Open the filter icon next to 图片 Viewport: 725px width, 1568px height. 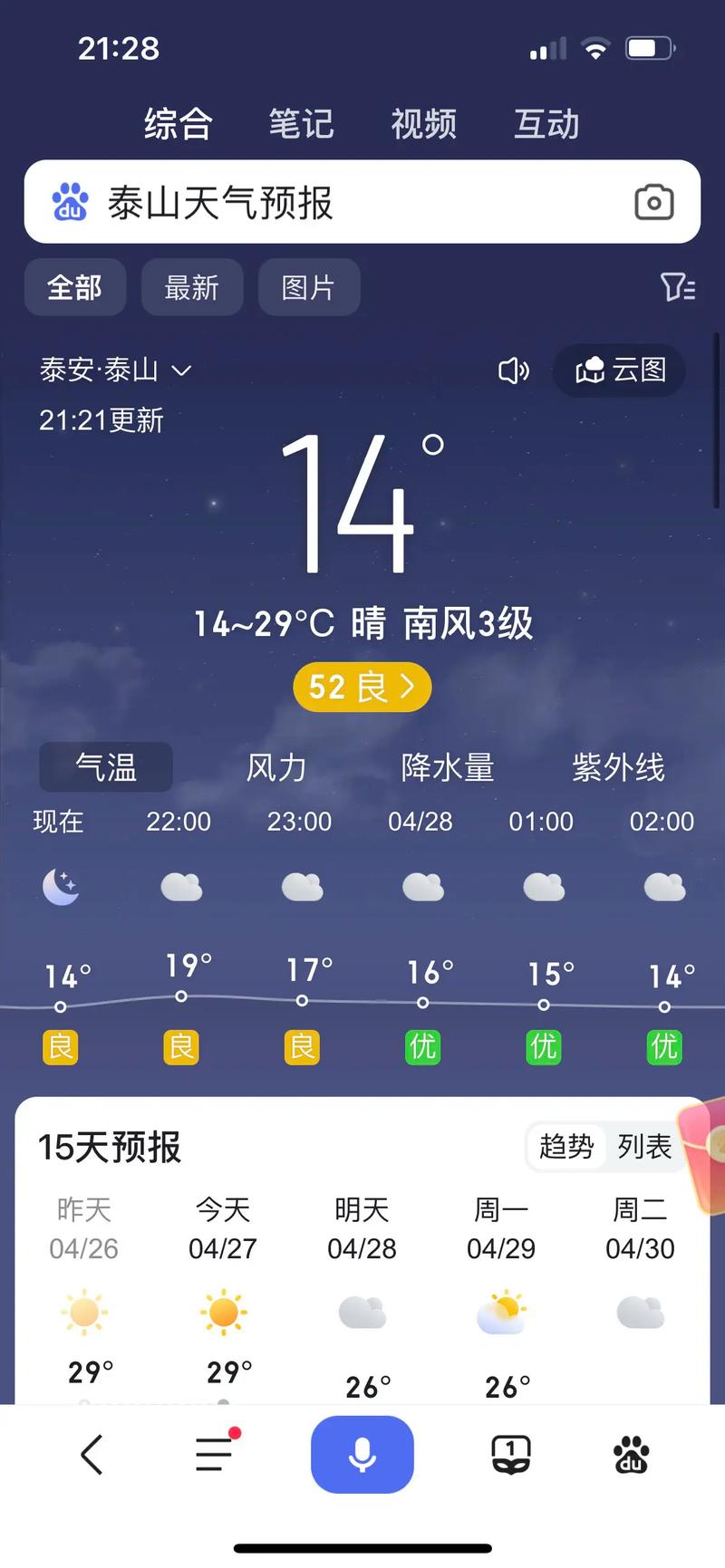678,287
